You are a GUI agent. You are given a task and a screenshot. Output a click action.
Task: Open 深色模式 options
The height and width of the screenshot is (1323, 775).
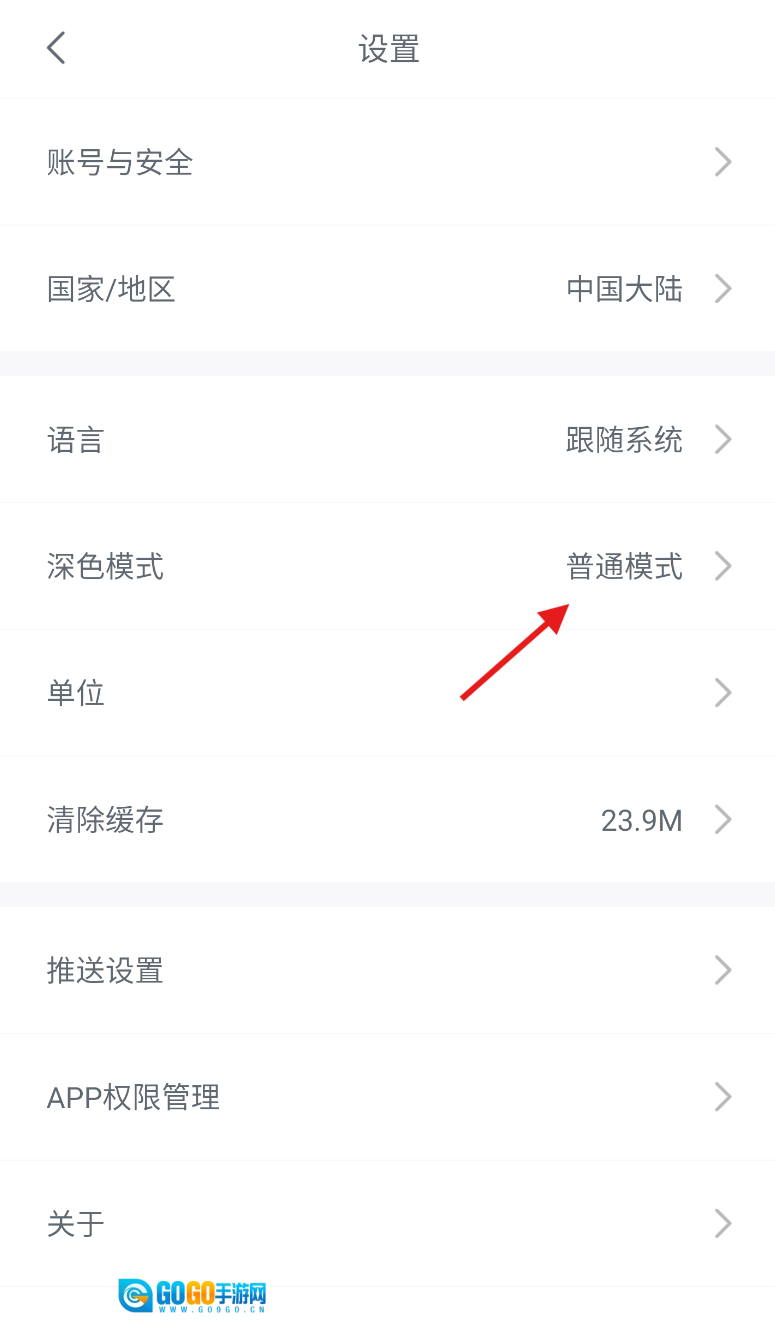click(x=387, y=566)
